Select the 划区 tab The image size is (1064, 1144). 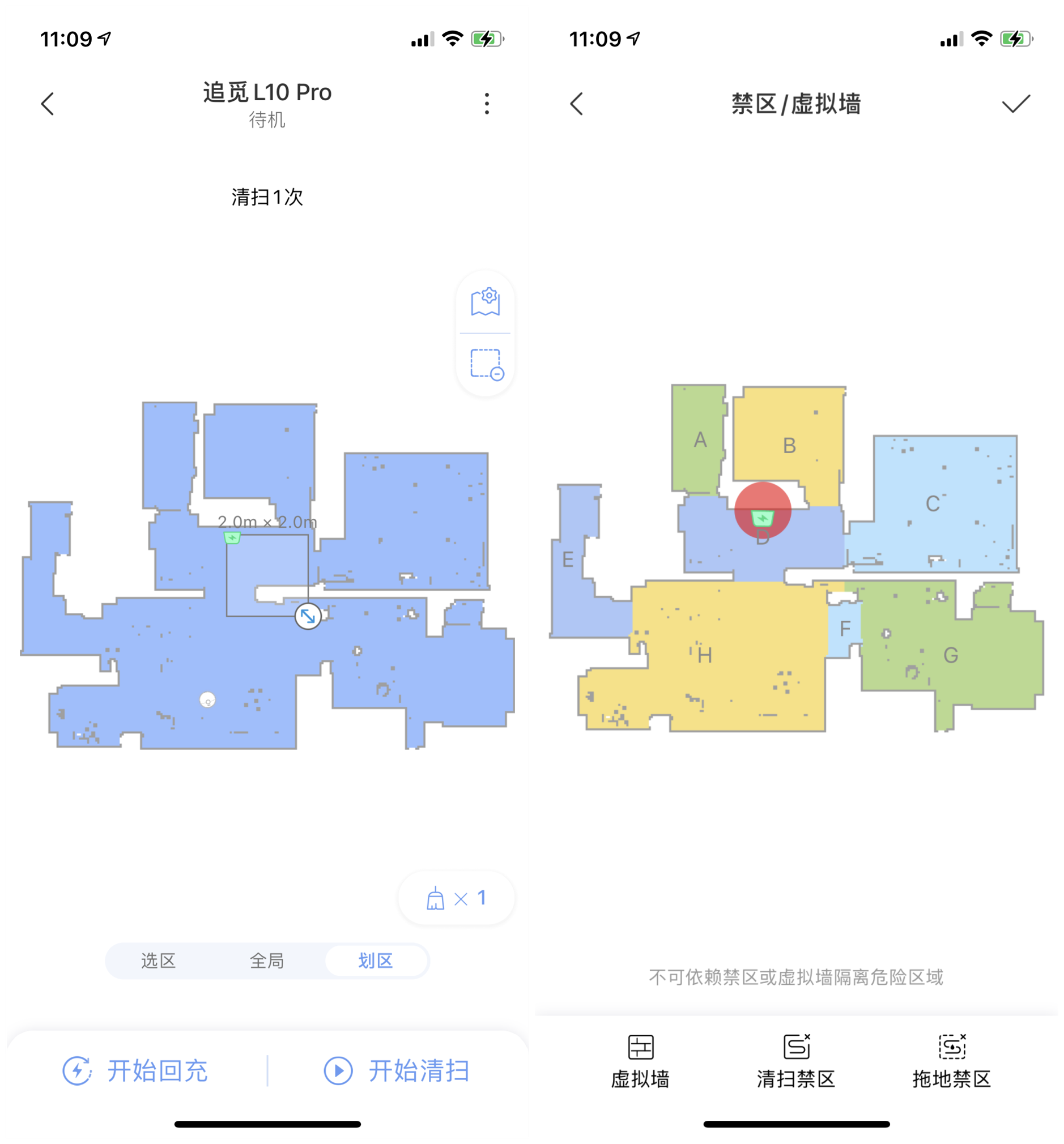(376, 961)
